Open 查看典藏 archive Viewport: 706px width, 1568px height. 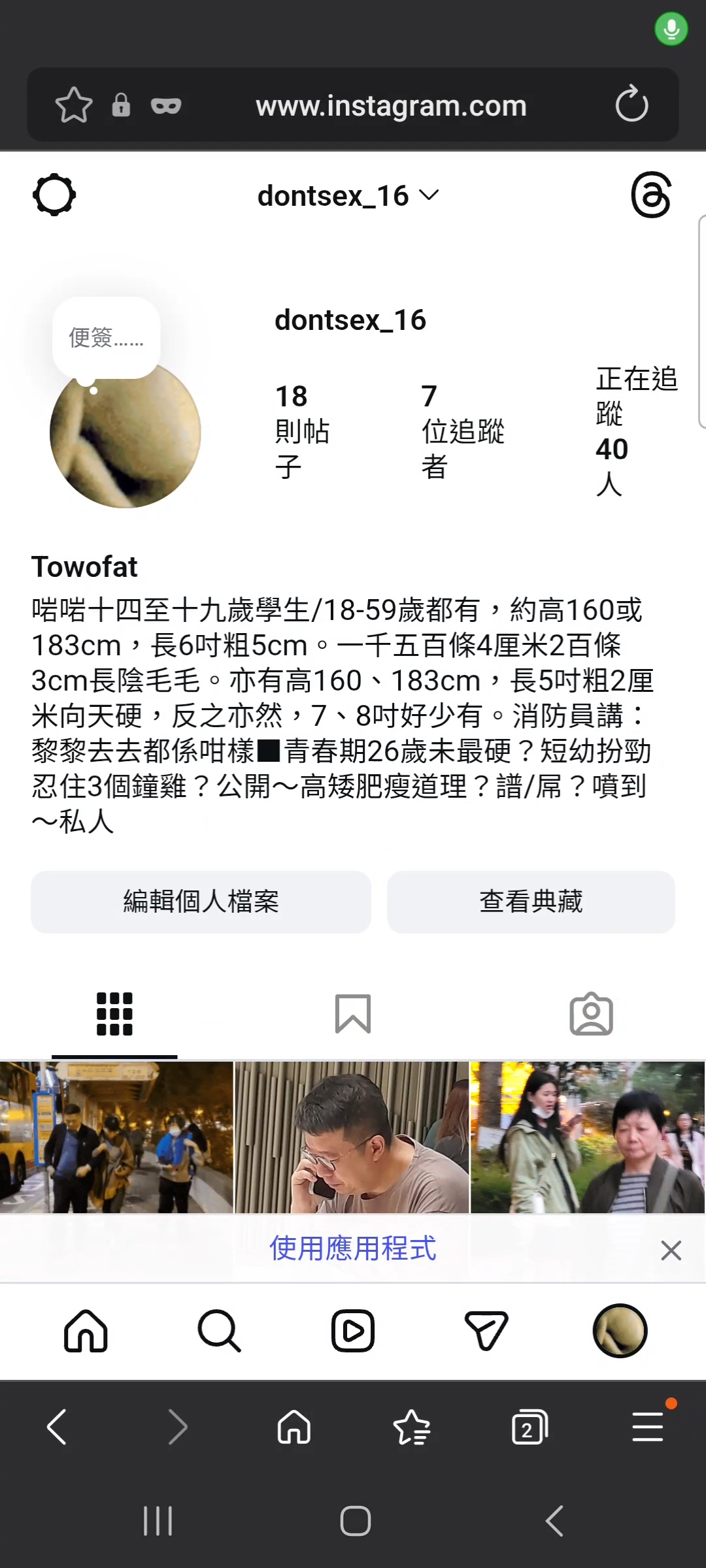pyautogui.click(x=531, y=902)
